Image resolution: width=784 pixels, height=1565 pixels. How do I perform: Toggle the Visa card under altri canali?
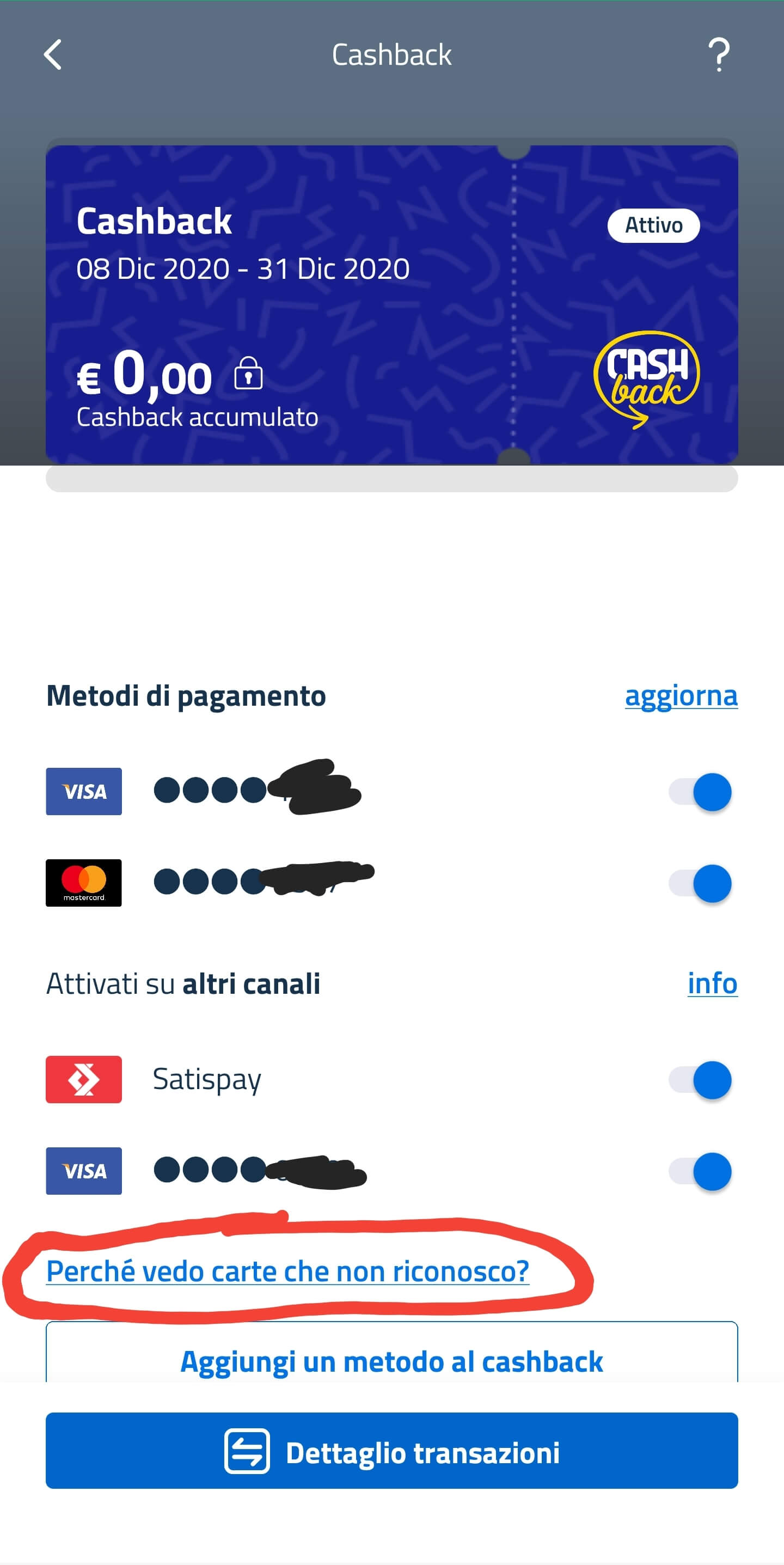tap(701, 1171)
